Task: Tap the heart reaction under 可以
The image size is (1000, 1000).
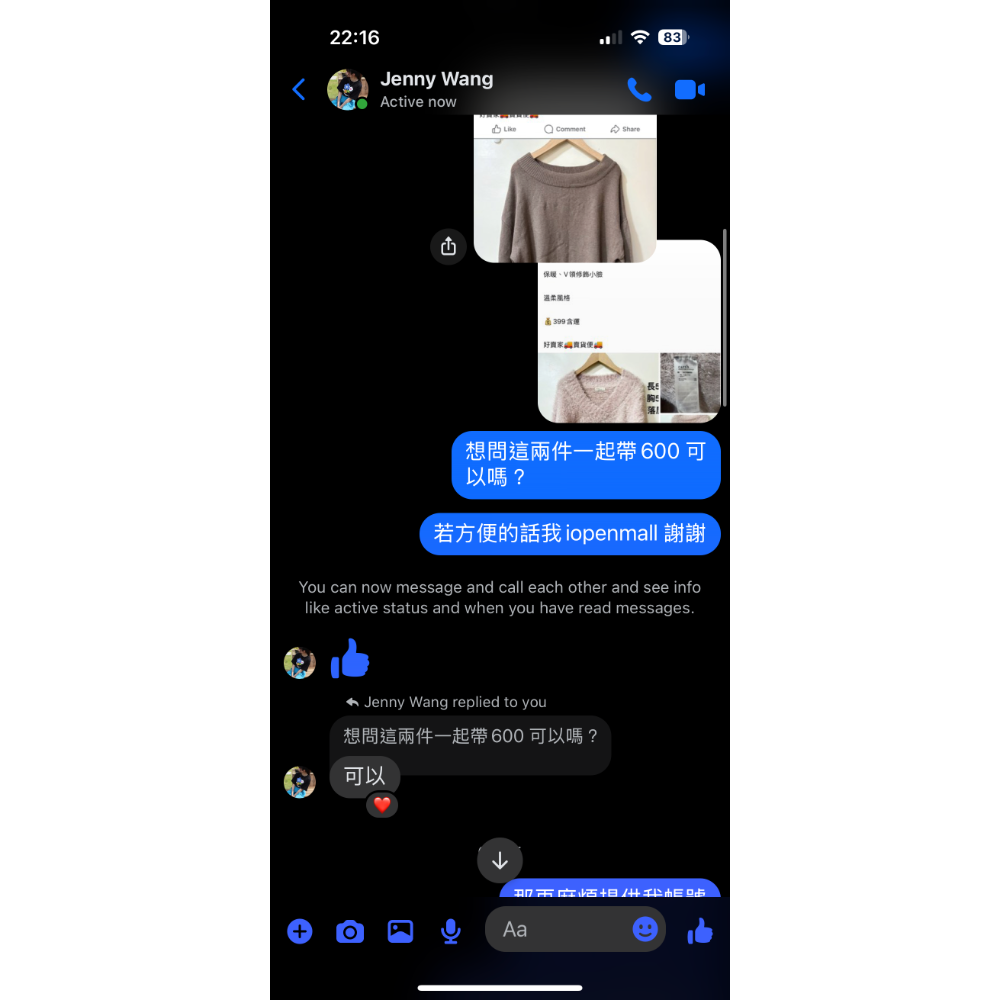Action: point(381,804)
